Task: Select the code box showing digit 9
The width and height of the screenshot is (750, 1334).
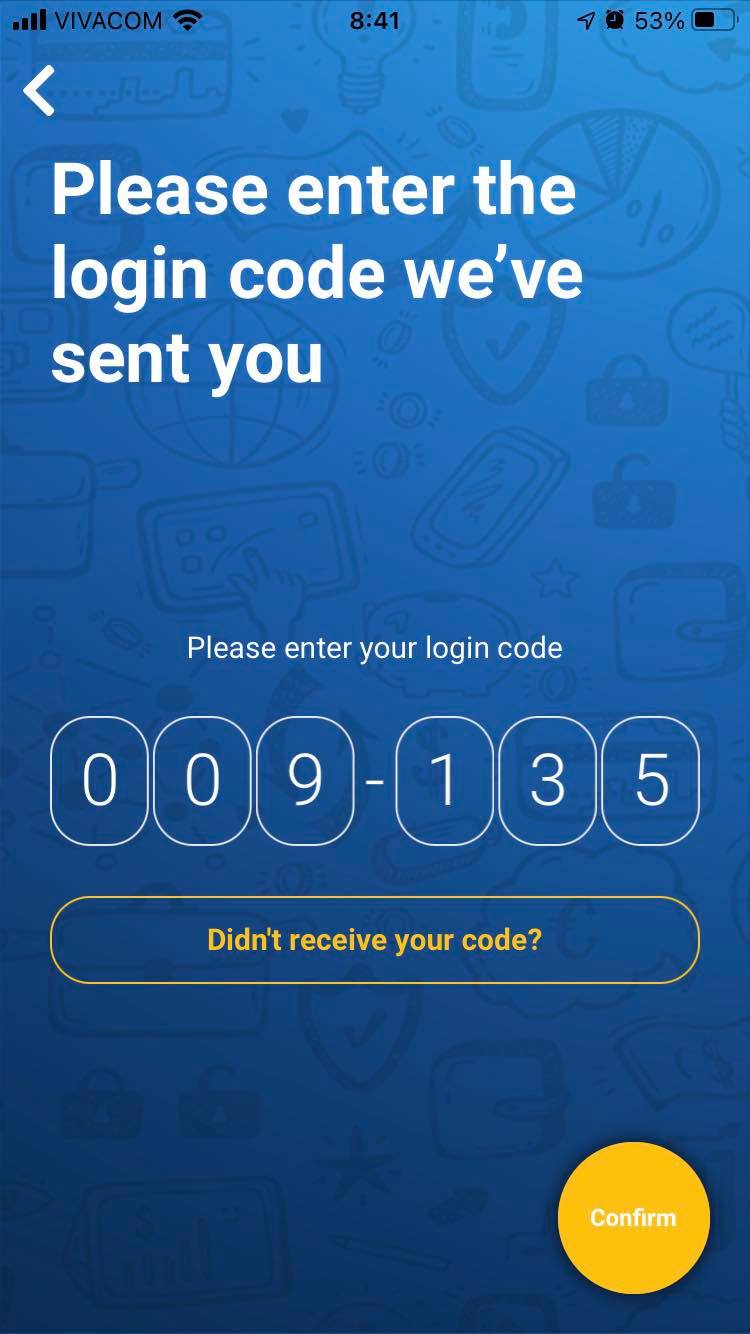Action: pos(305,780)
